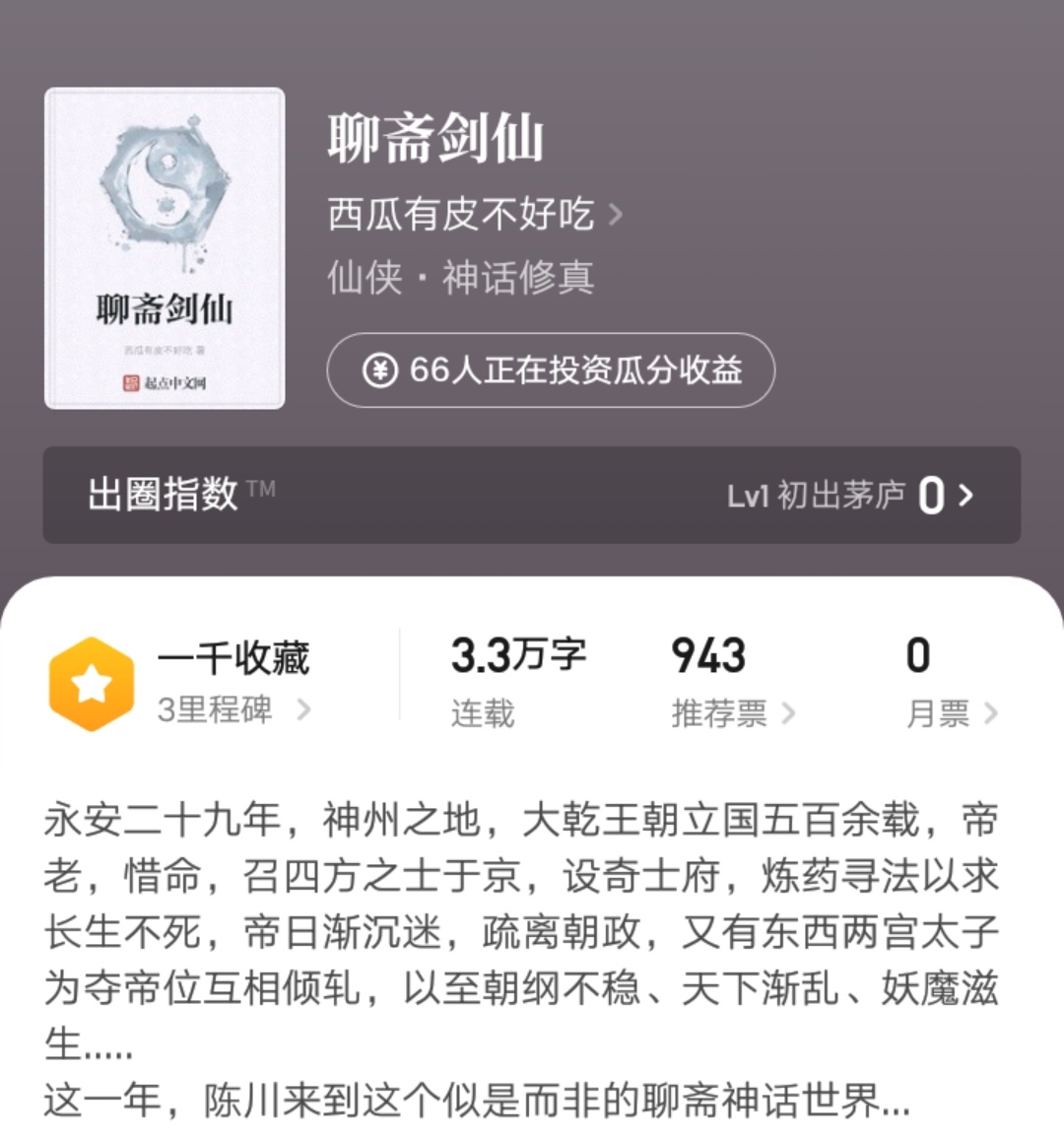Click the yellow milestone star badge icon
Image resolution: width=1064 pixels, height=1140 pixels.
point(92,680)
